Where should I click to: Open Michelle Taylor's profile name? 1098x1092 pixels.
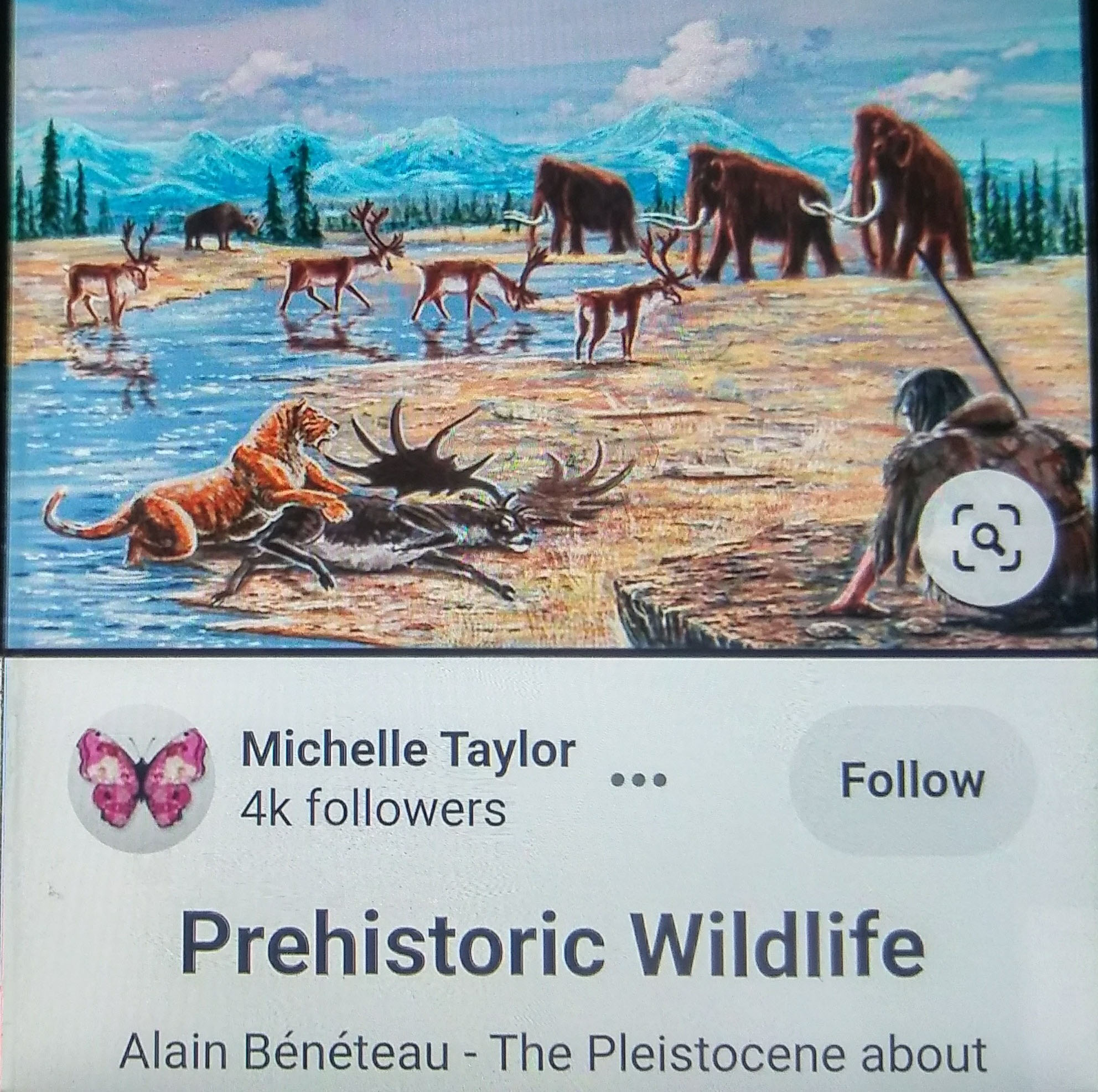[407, 750]
